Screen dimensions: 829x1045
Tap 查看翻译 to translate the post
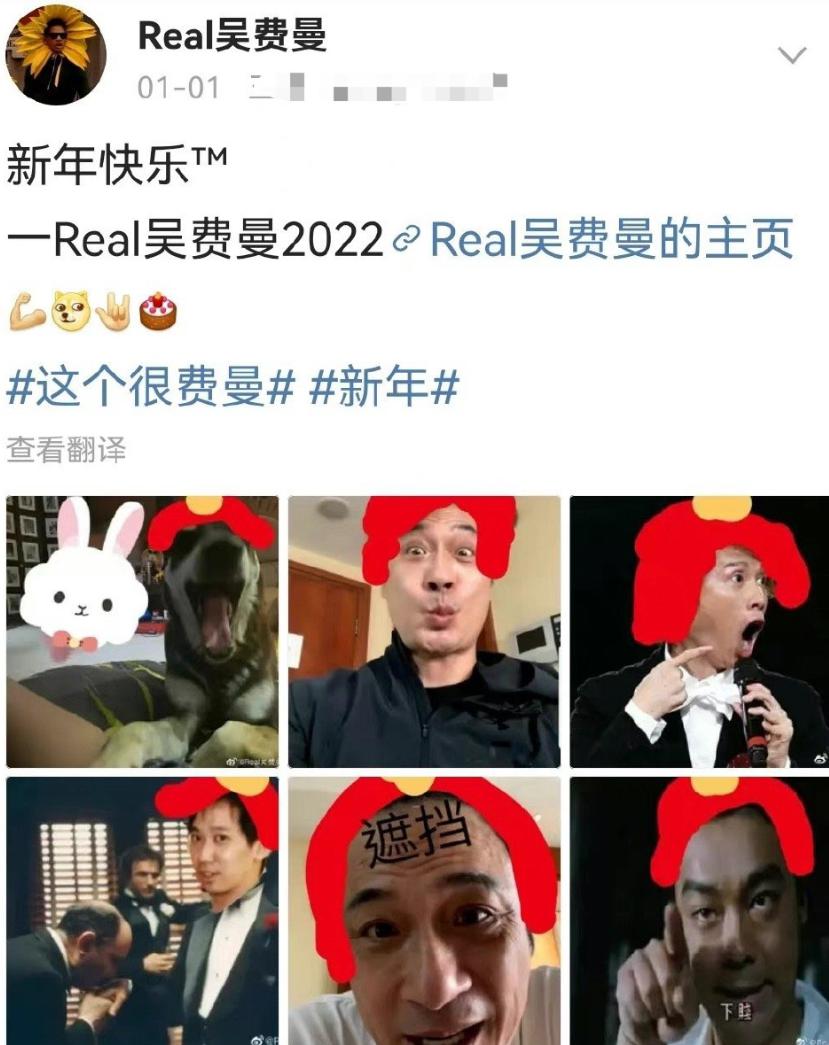(x=66, y=450)
